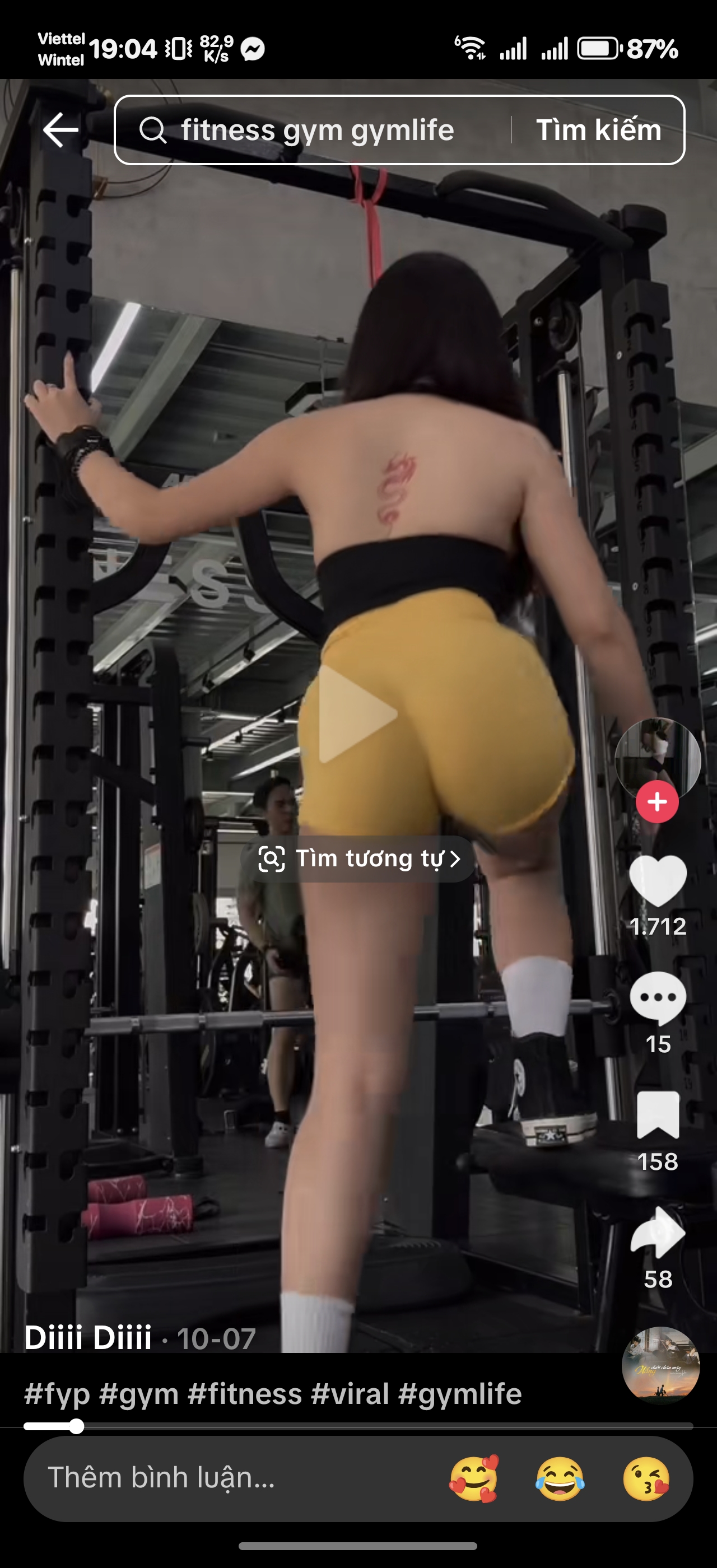Add a comment in Thêm bình luận
717x1568 pixels.
click(231, 1478)
